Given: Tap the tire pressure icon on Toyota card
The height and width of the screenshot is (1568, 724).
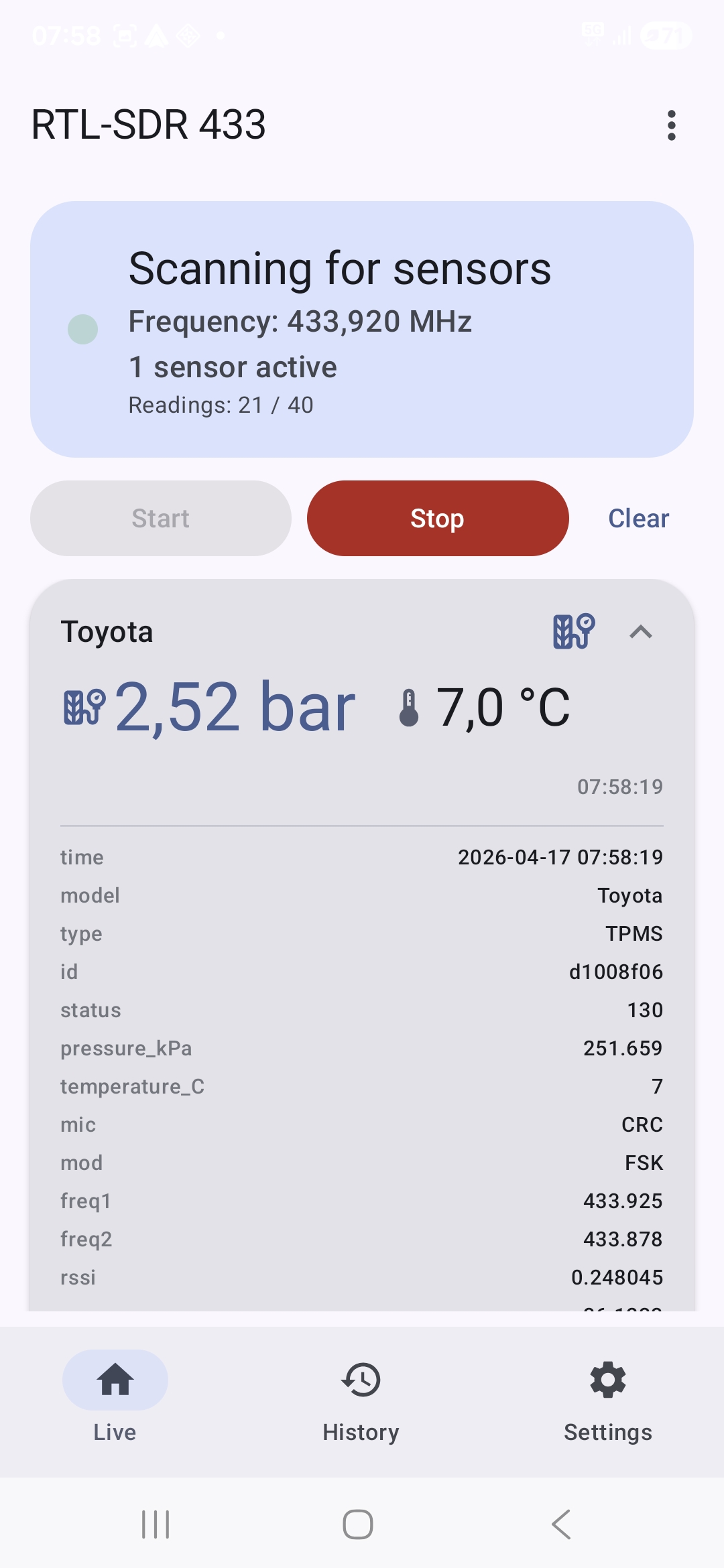Looking at the screenshot, I should pyautogui.click(x=573, y=631).
